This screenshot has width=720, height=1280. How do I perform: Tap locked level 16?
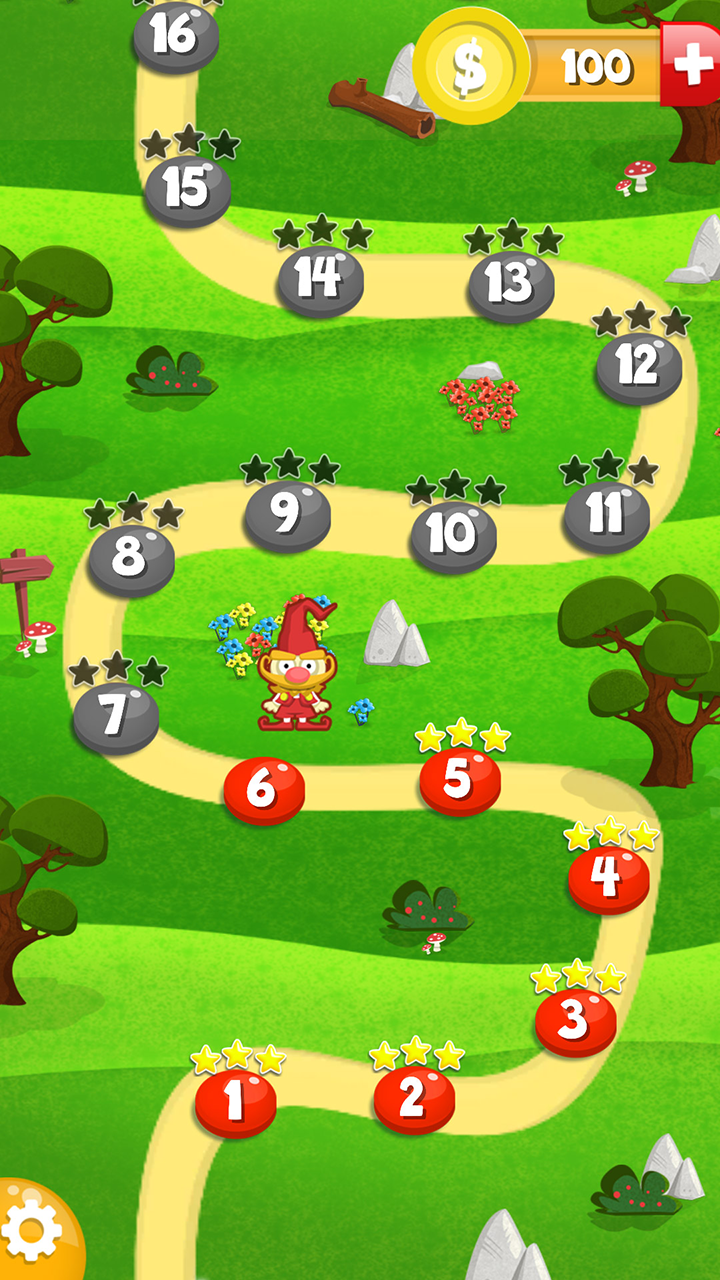pyautogui.click(x=175, y=36)
